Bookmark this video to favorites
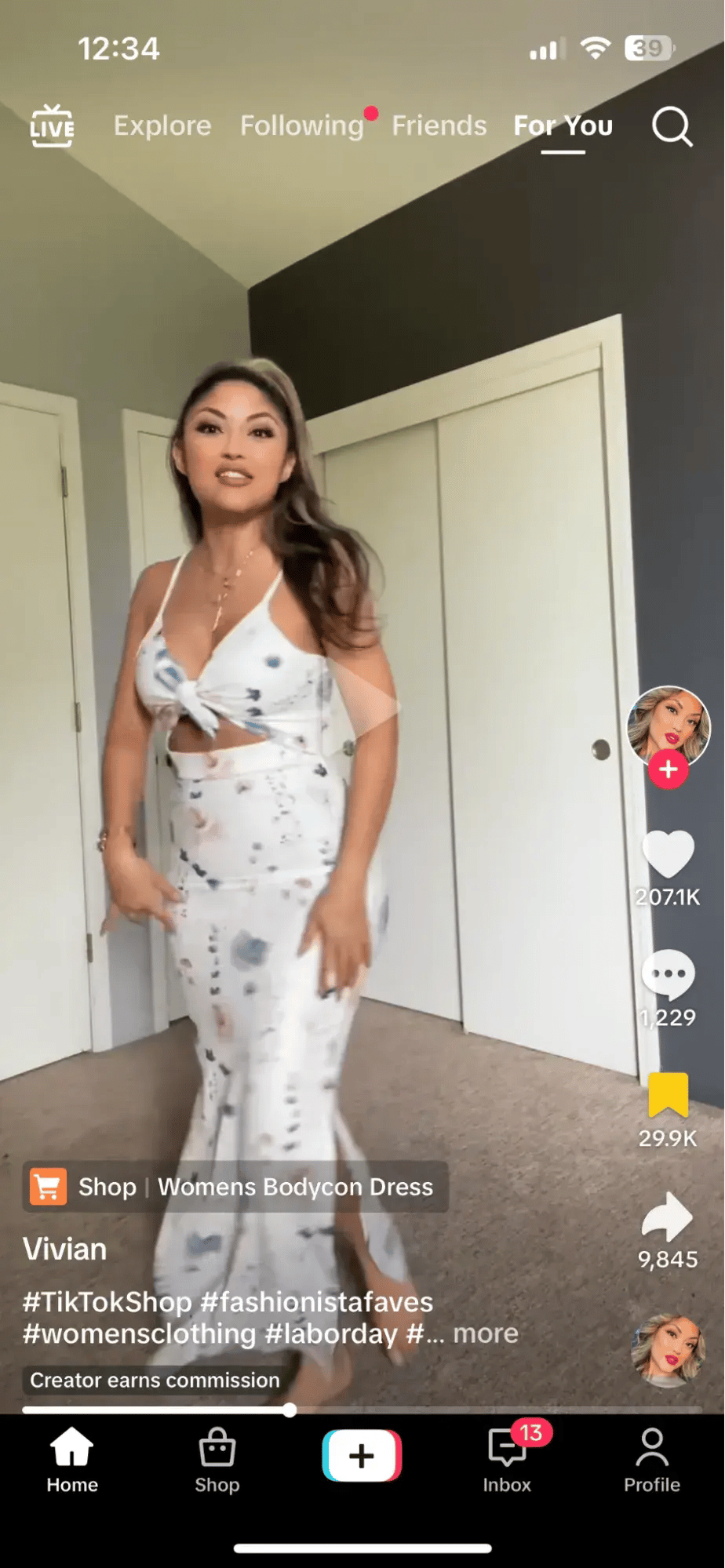The image size is (725, 1568). pyautogui.click(x=668, y=1095)
